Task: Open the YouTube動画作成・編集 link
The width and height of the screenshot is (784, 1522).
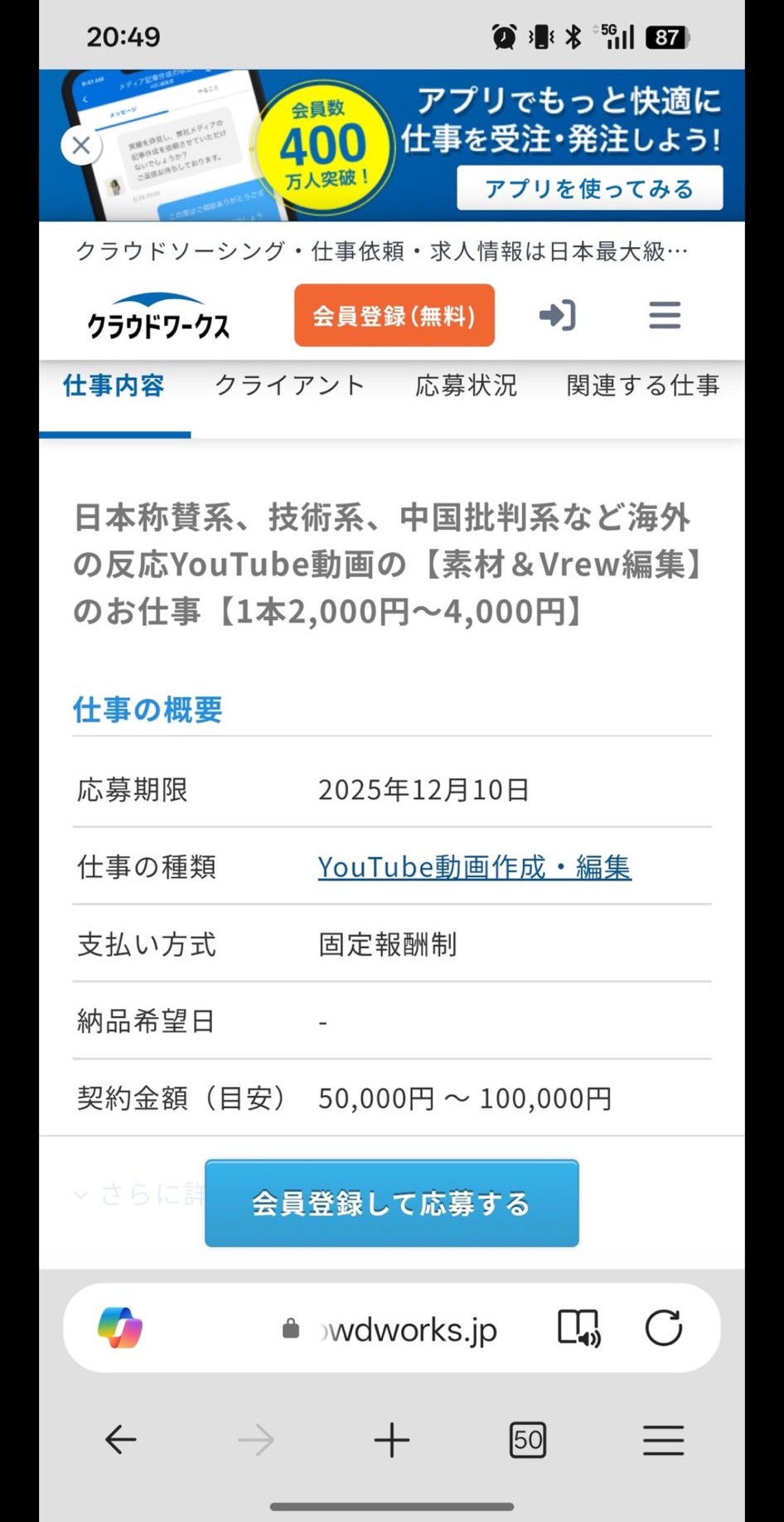Action: 474,867
